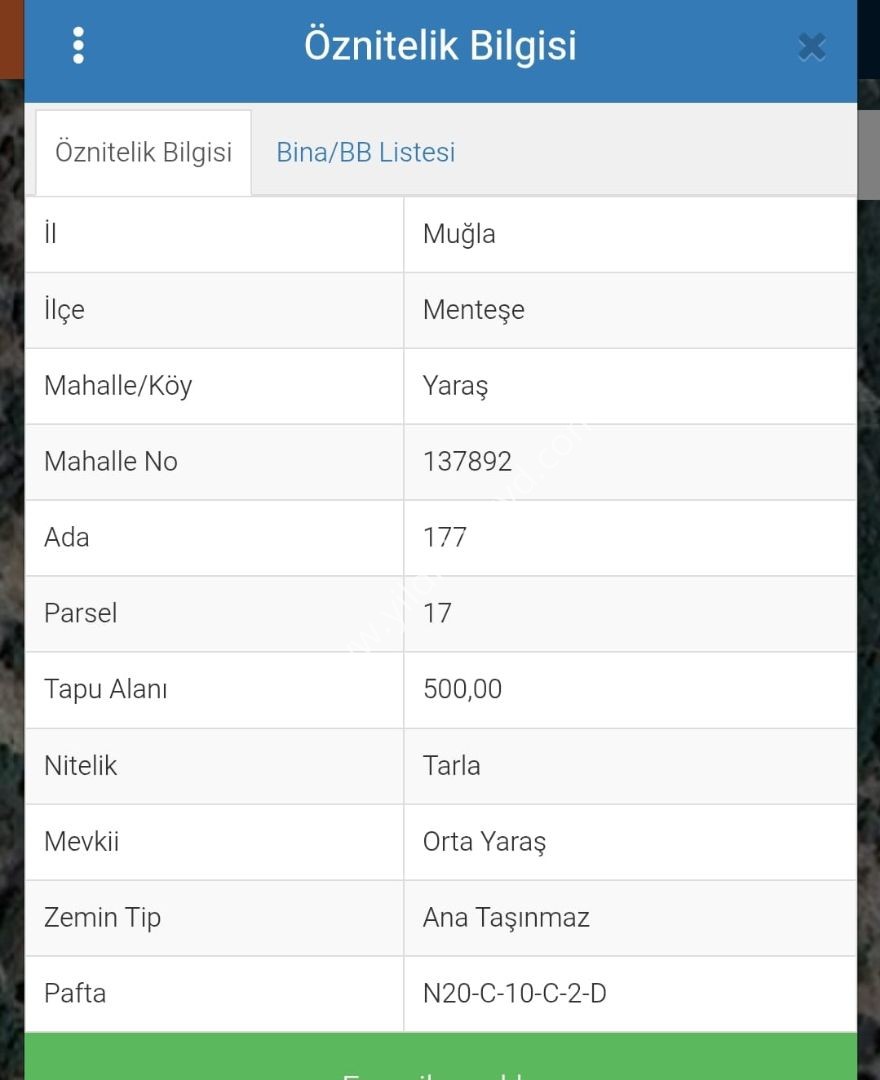The height and width of the screenshot is (1080, 880).
Task: Close the Öznitelik Bilgisi dialog
Action: [811, 46]
